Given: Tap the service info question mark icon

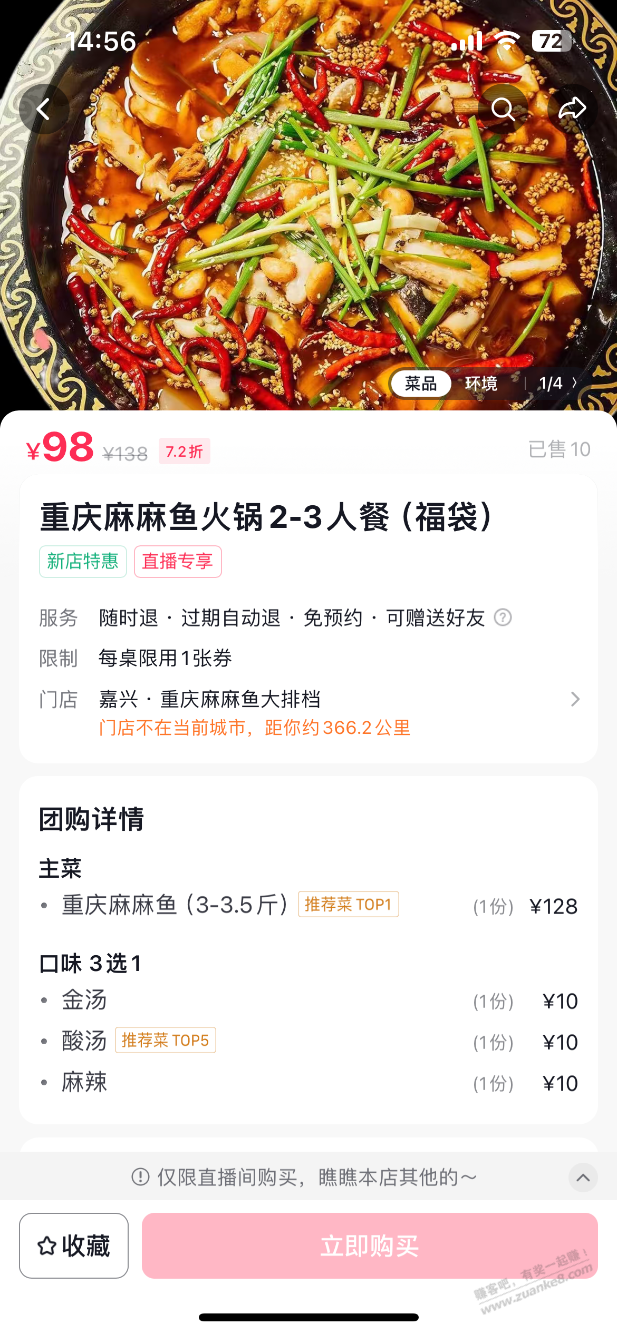Looking at the screenshot, I should click(x=503, y=618).
